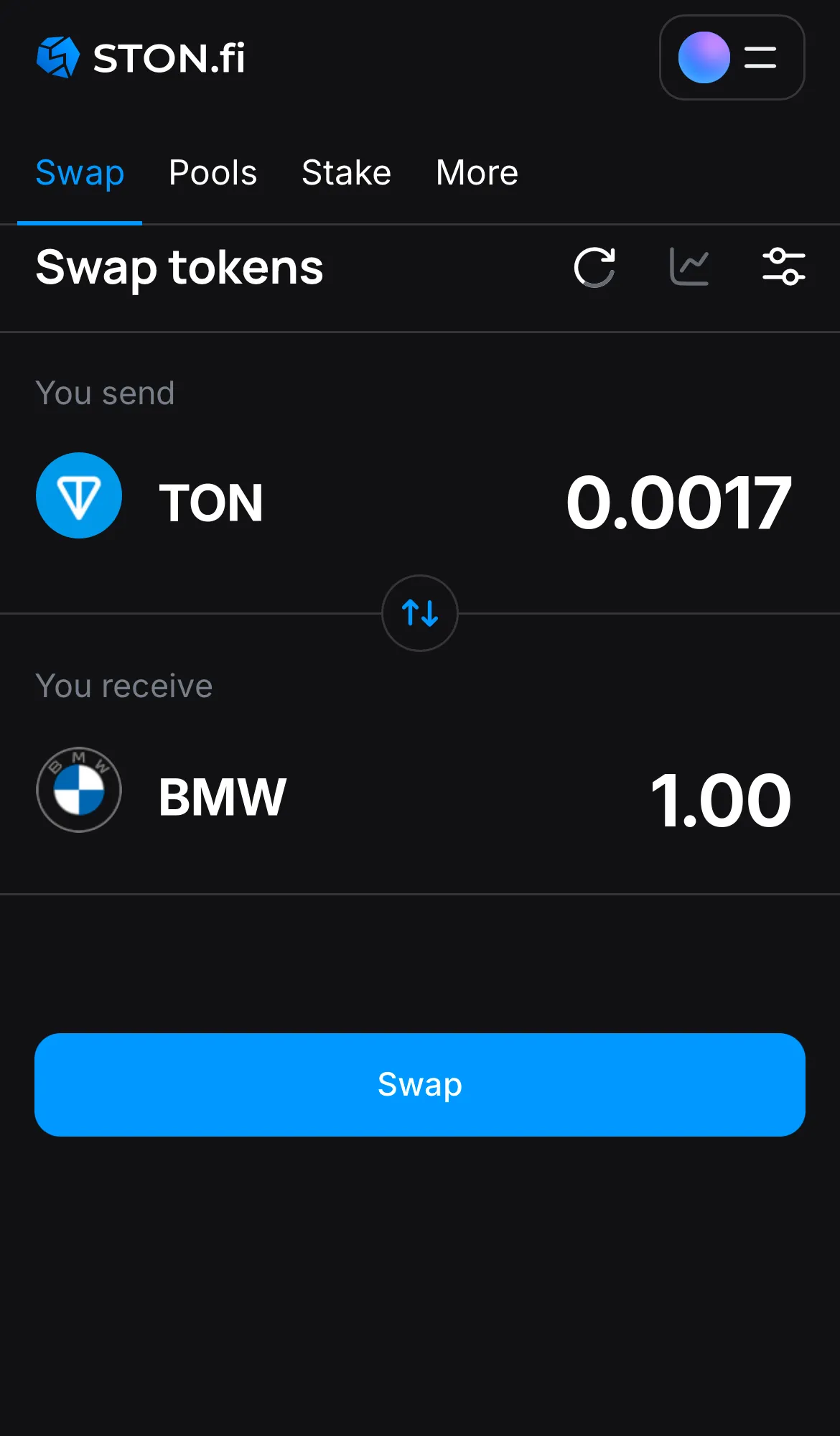Switch receive token by clicking BMW label

[220, 796]
